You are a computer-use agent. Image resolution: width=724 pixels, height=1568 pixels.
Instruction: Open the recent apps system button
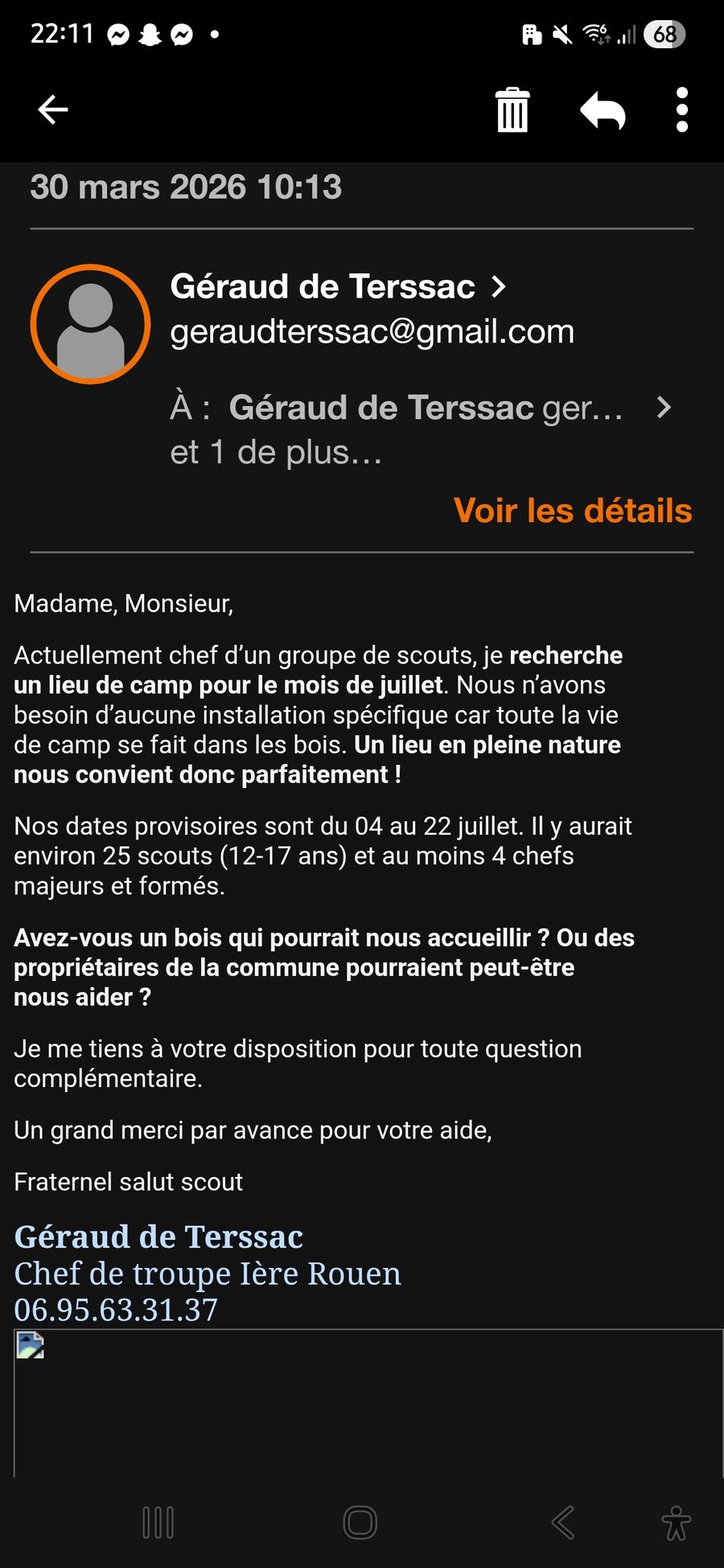pyautogui.click(x=158, y=1522)
